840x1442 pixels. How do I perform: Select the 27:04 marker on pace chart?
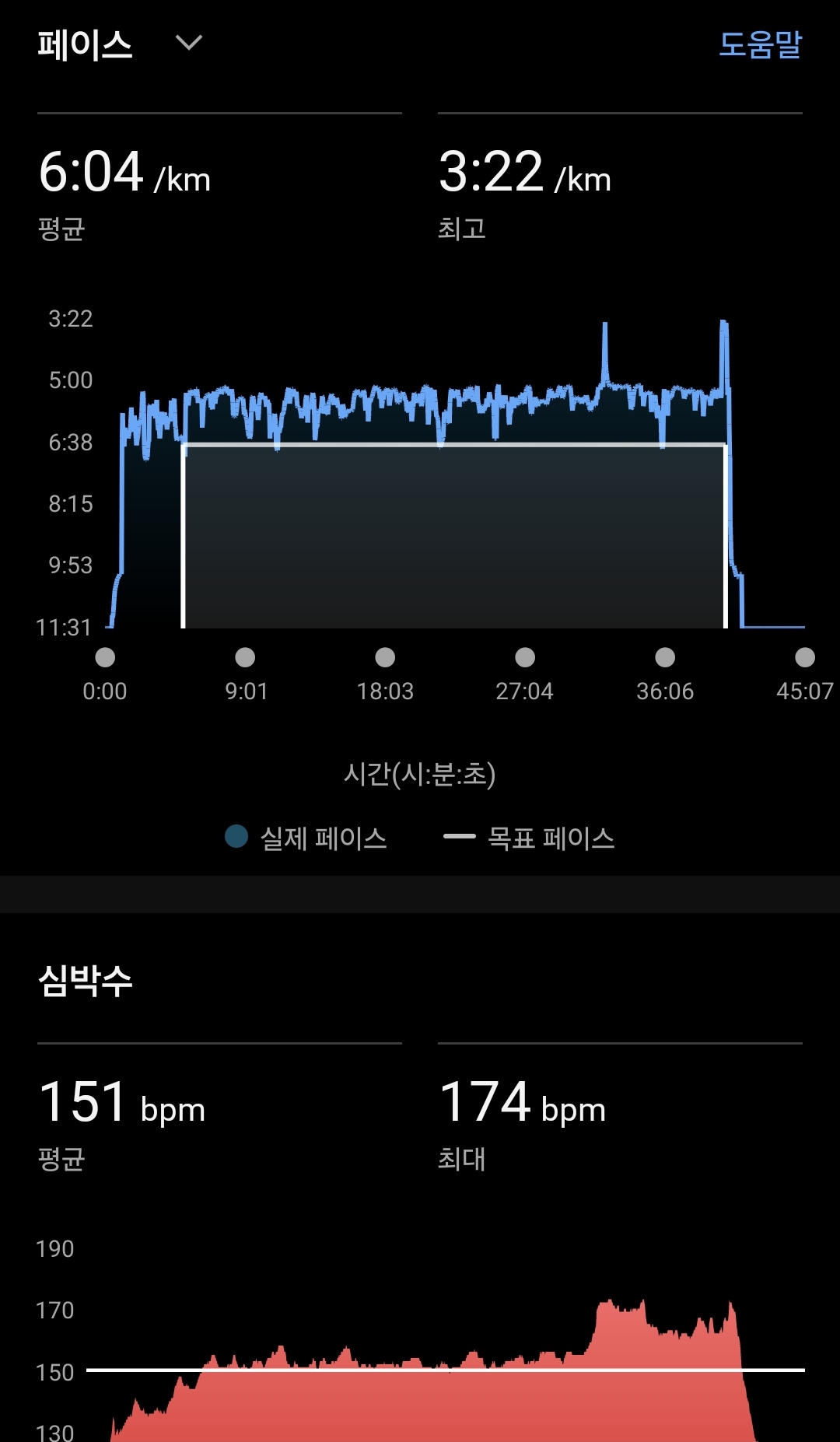click(x=525, y=658)
